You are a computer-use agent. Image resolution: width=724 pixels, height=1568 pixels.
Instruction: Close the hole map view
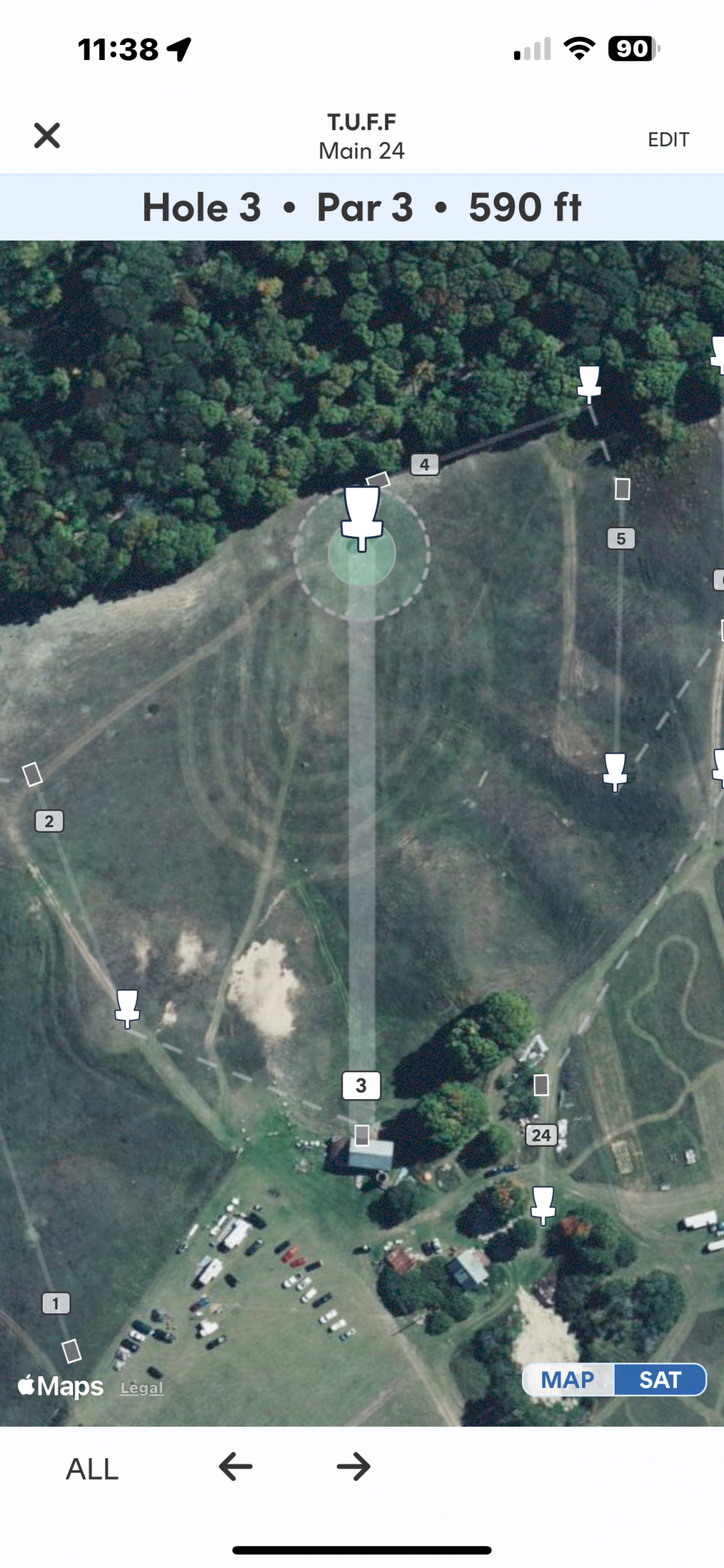pos(47,135)
